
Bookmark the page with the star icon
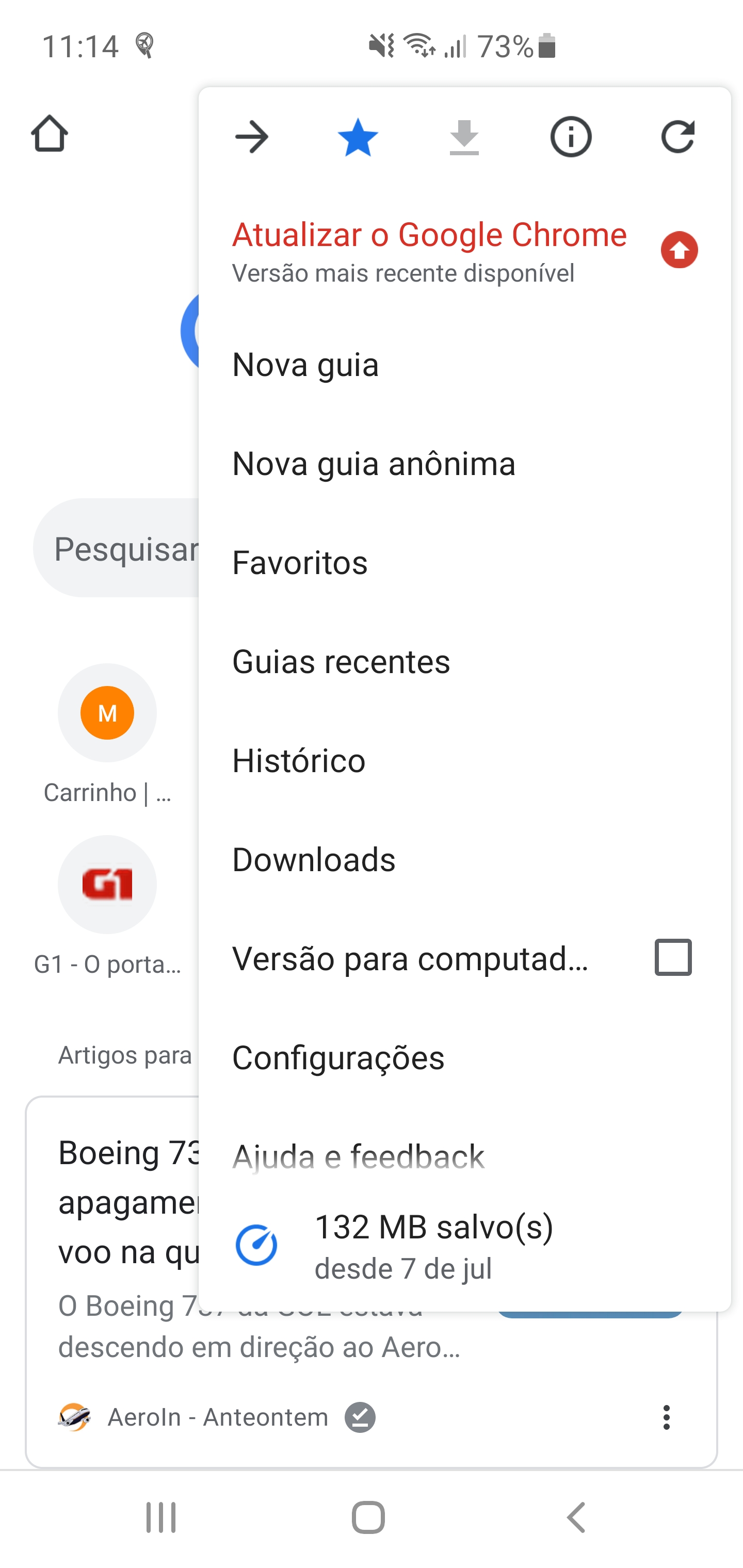tap(358, 136)
